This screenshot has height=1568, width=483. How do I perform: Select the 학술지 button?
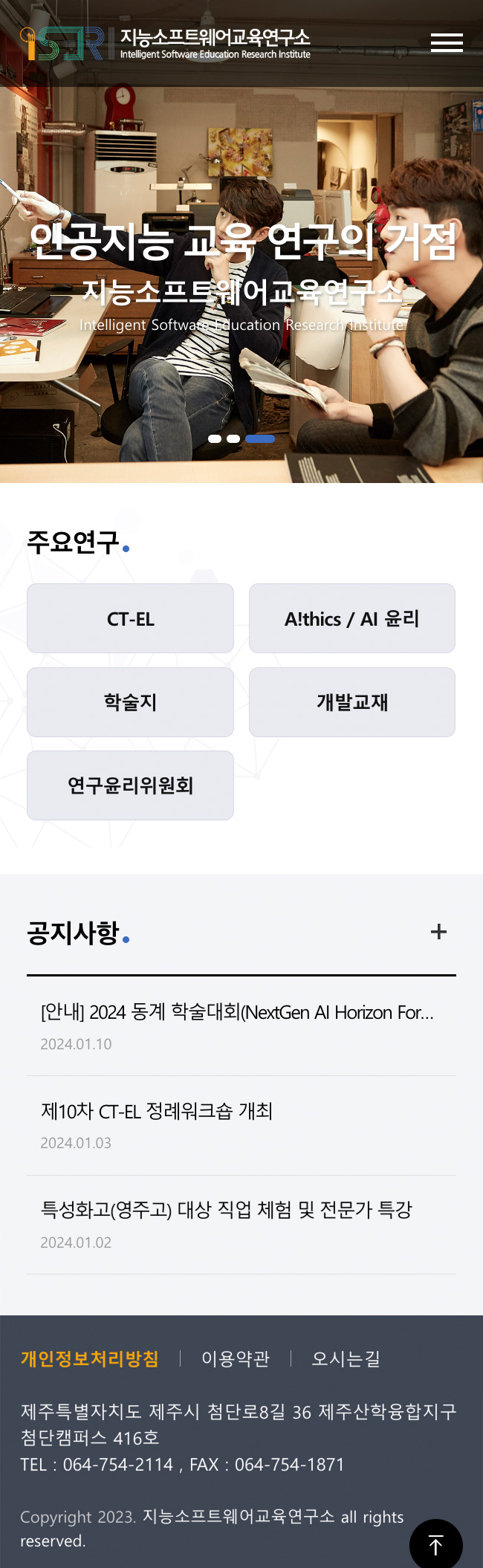[x=130, y=702]
